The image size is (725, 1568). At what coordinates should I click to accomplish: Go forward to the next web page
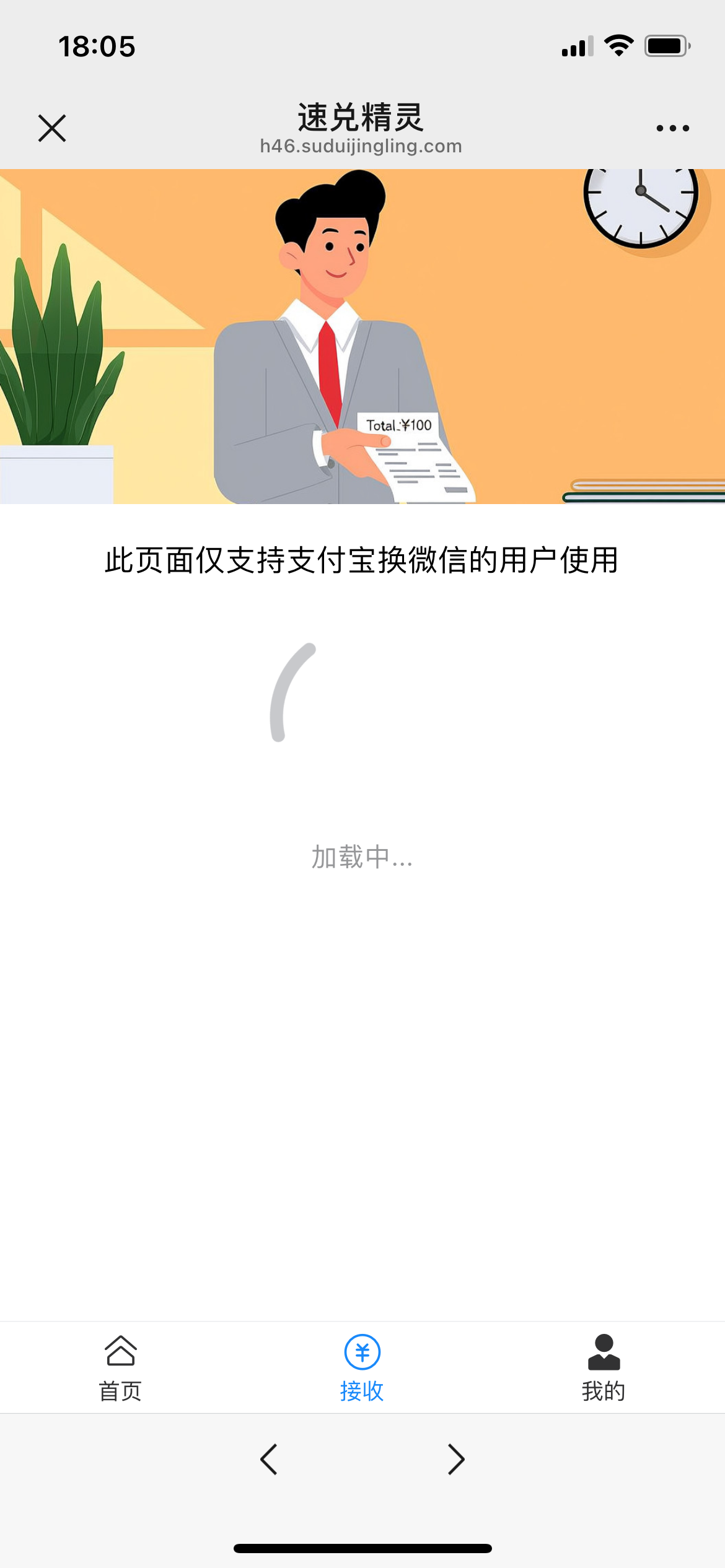[x=456, y=1460]
